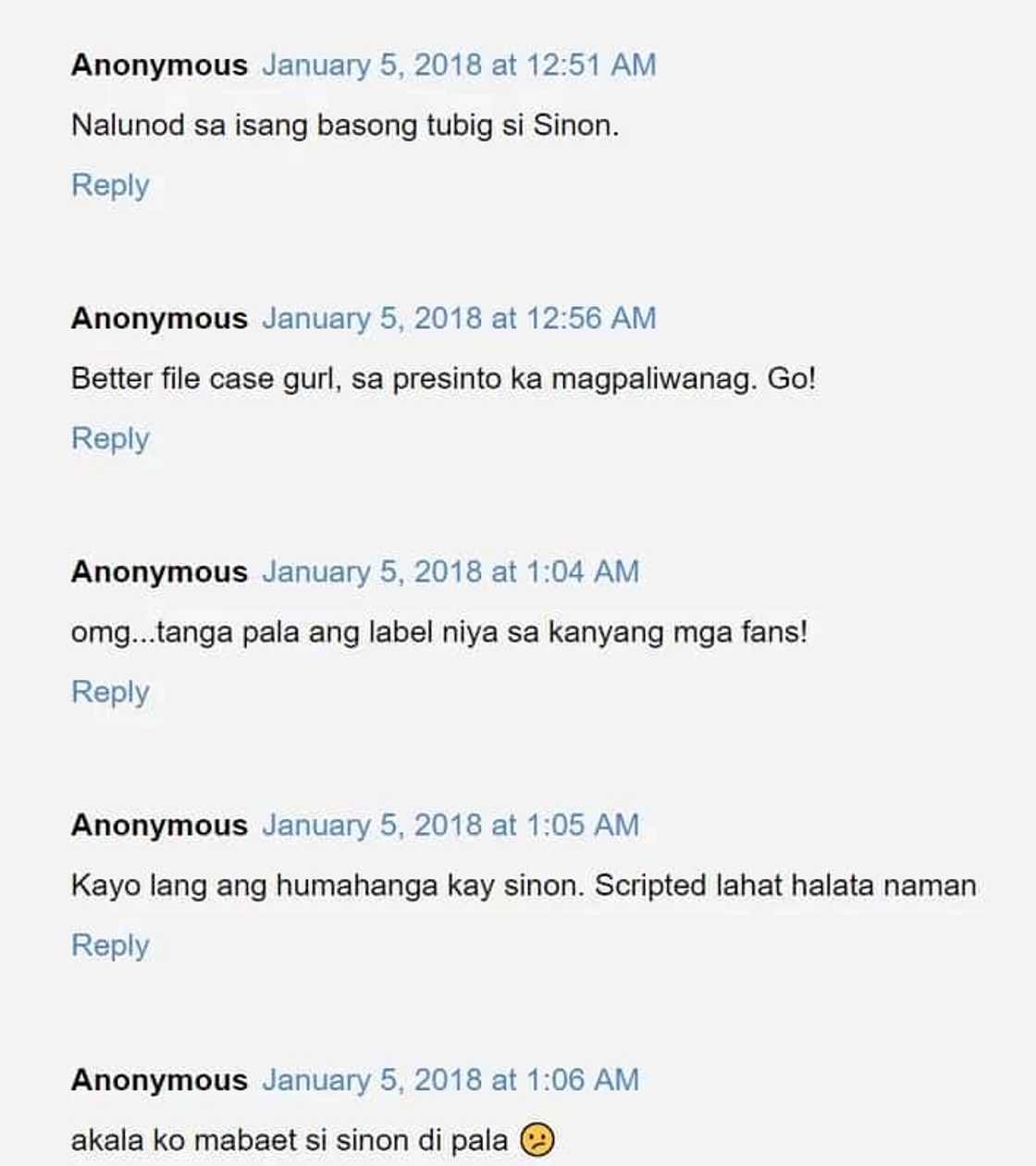The width and height of the screenshot is (1036, 1166).
Task: Reply to the 'Kayo lang ang humahanga' comment
Action: coord(110,945)
